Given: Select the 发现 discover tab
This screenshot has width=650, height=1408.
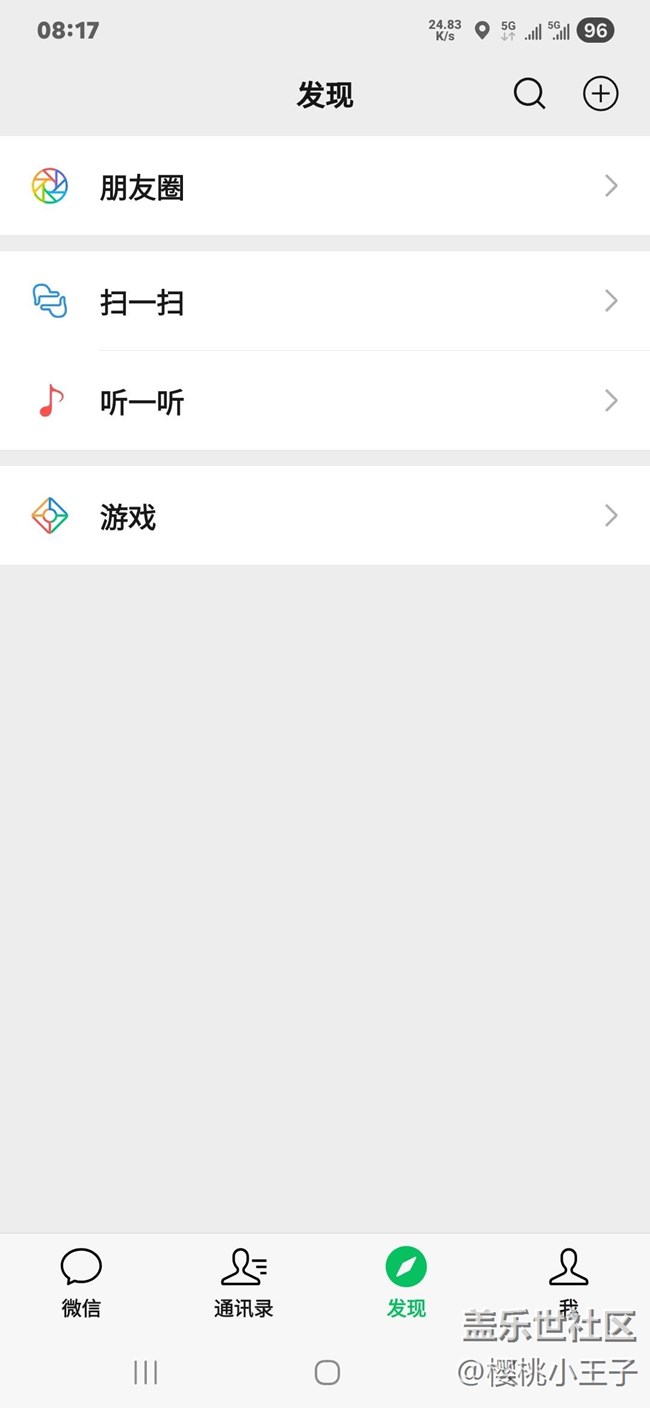Looking at the screenshot, I should click(x=406, y=1282).
